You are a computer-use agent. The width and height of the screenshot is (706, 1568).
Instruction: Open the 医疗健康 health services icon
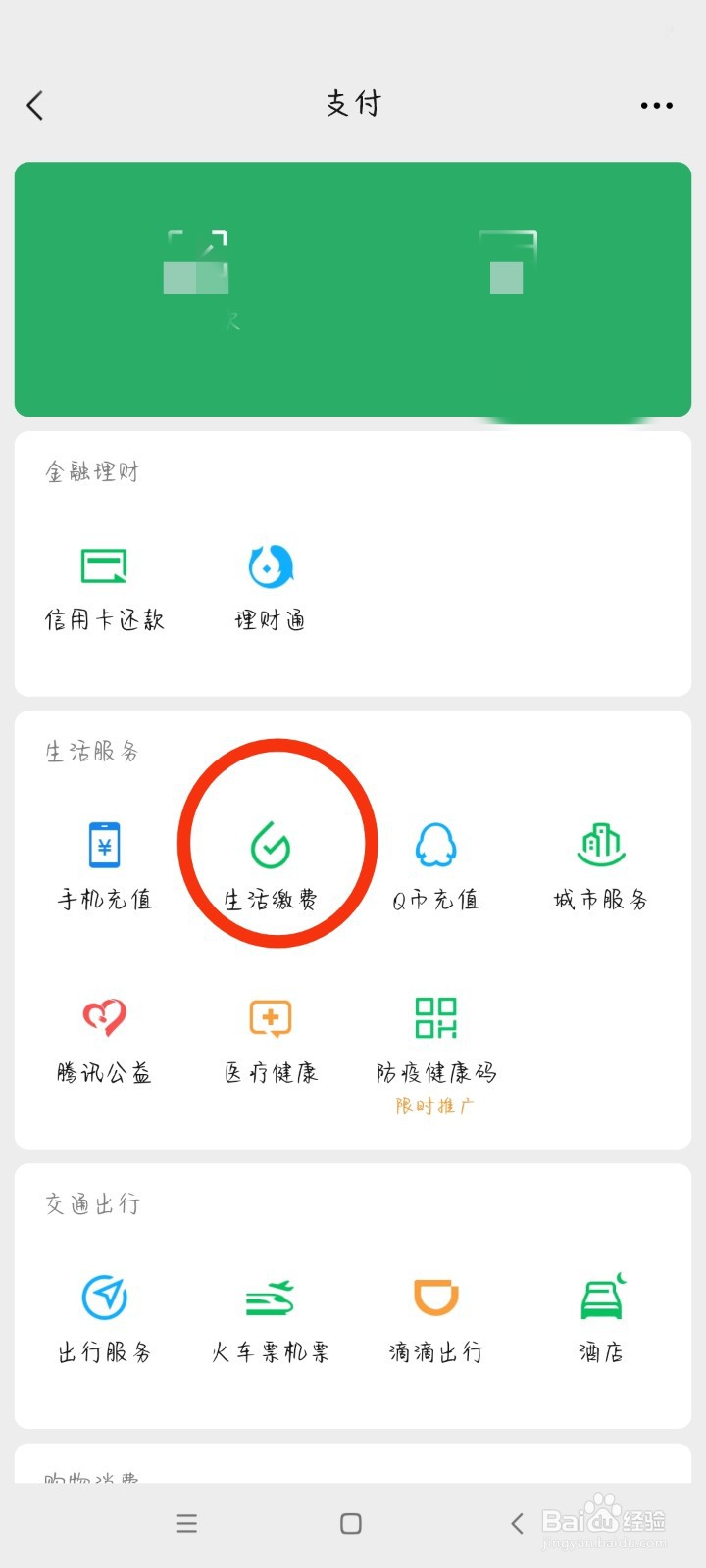pos(270,1037)
